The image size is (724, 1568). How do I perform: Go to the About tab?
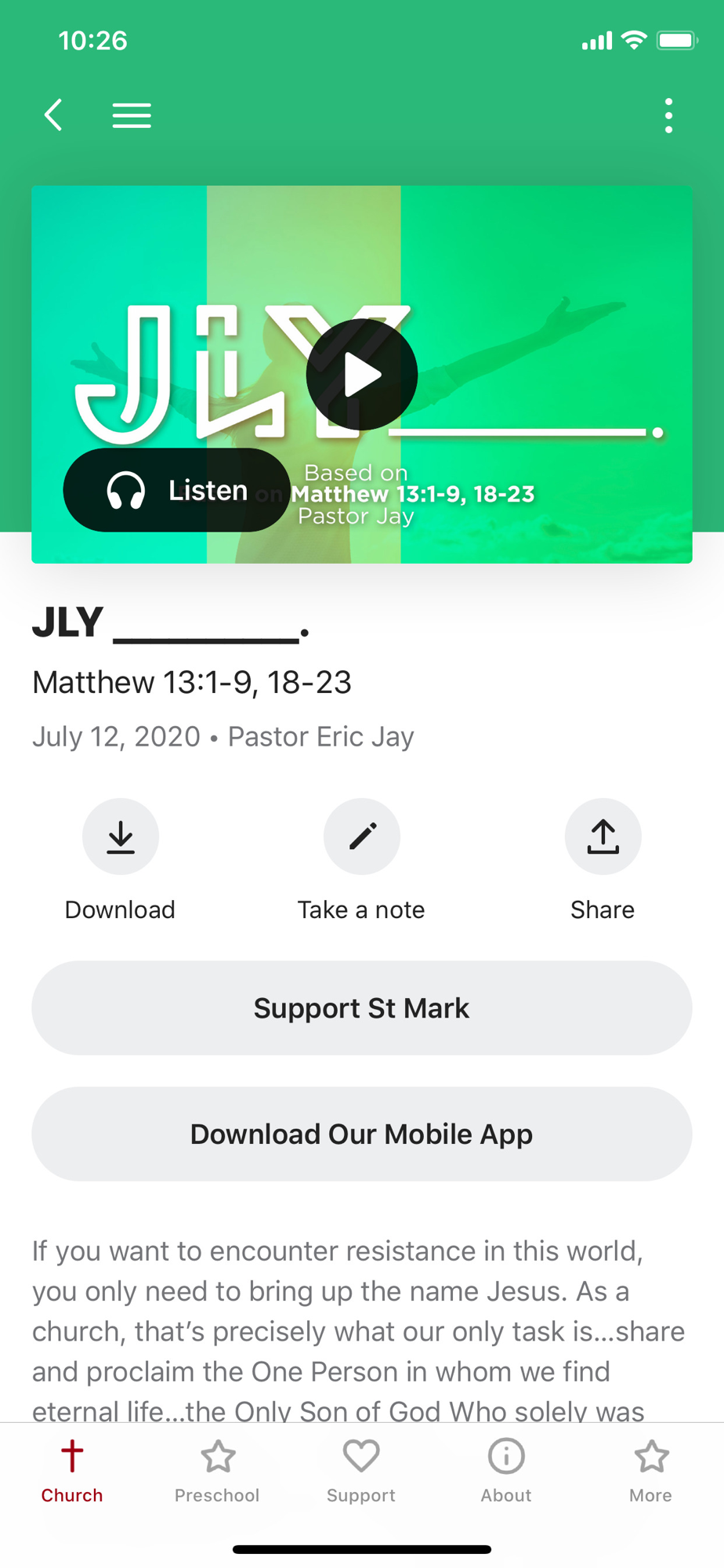click(506, 1472)
